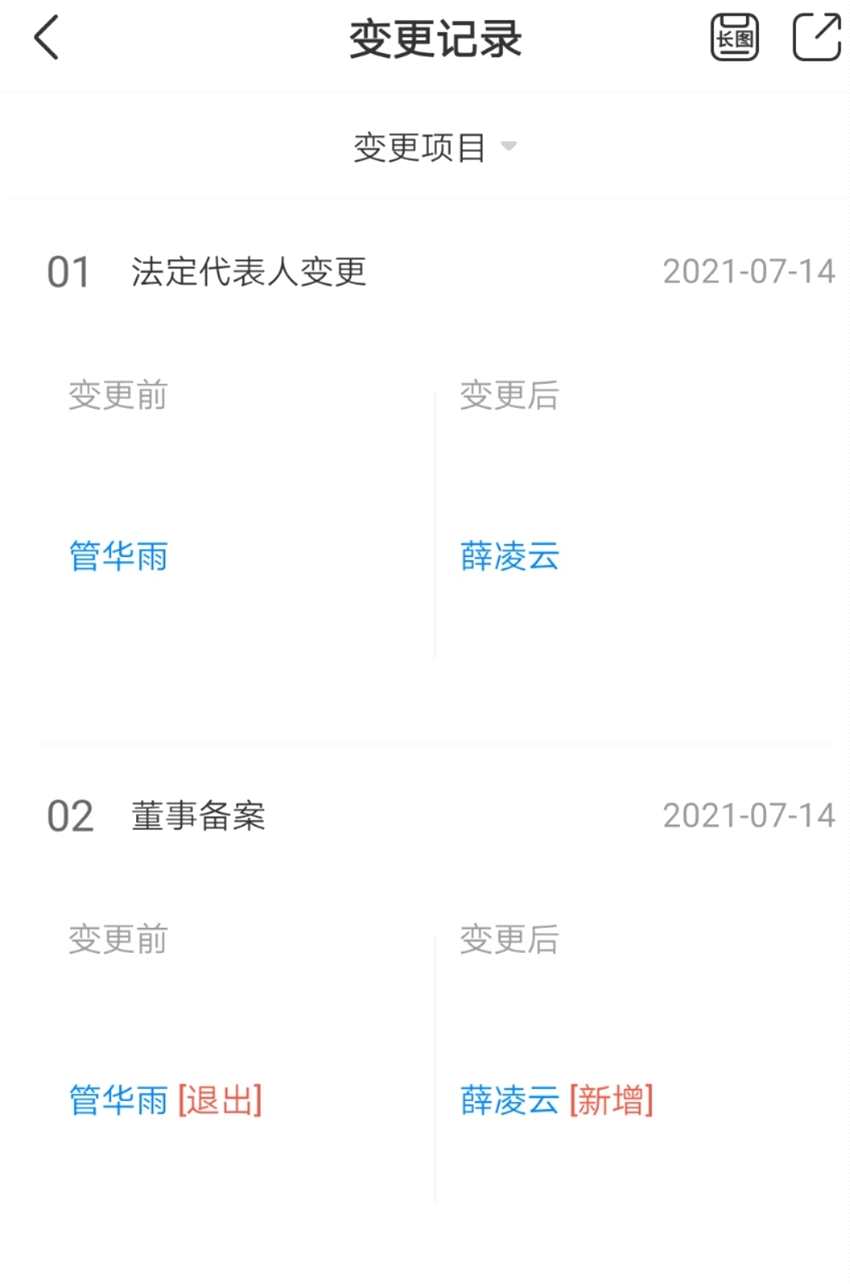The height and width of the screenshot is (1284, 850).
Task: Open 管华雨 under 法定代表人变更
Action: [118, 556]
